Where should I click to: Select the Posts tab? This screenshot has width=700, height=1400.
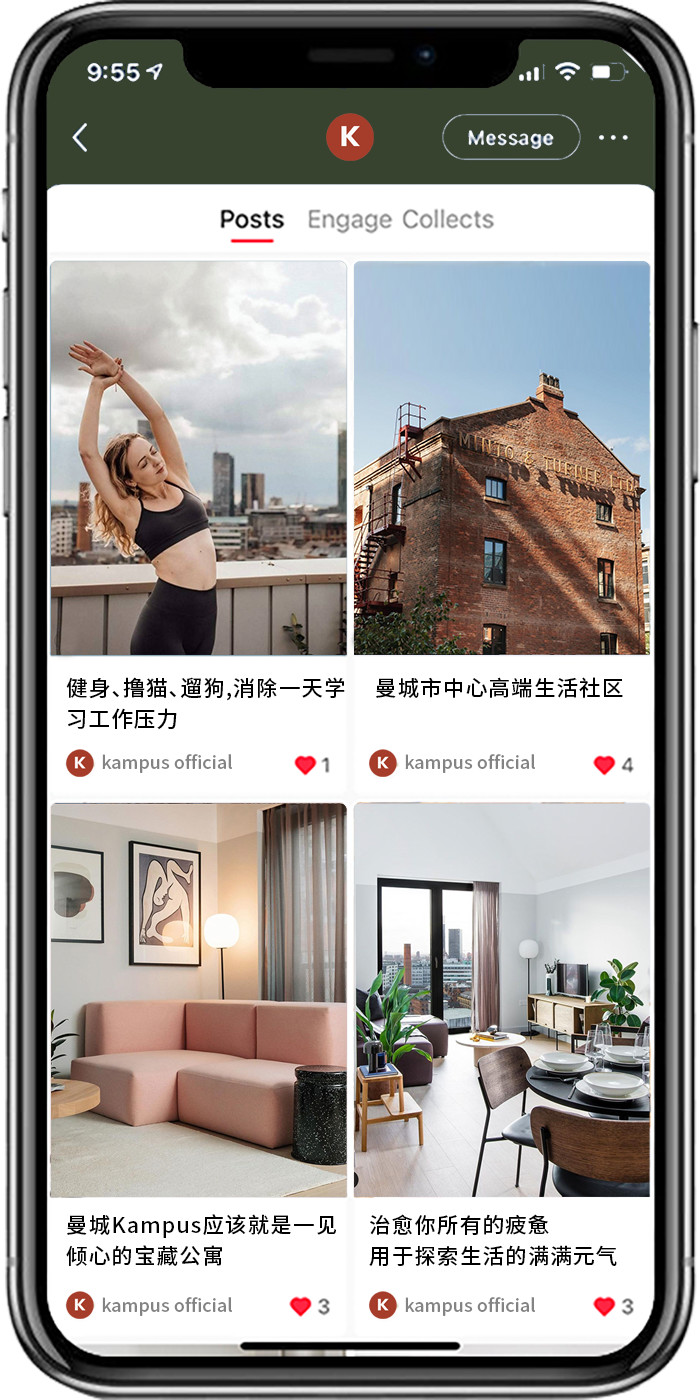coord(252,220)
